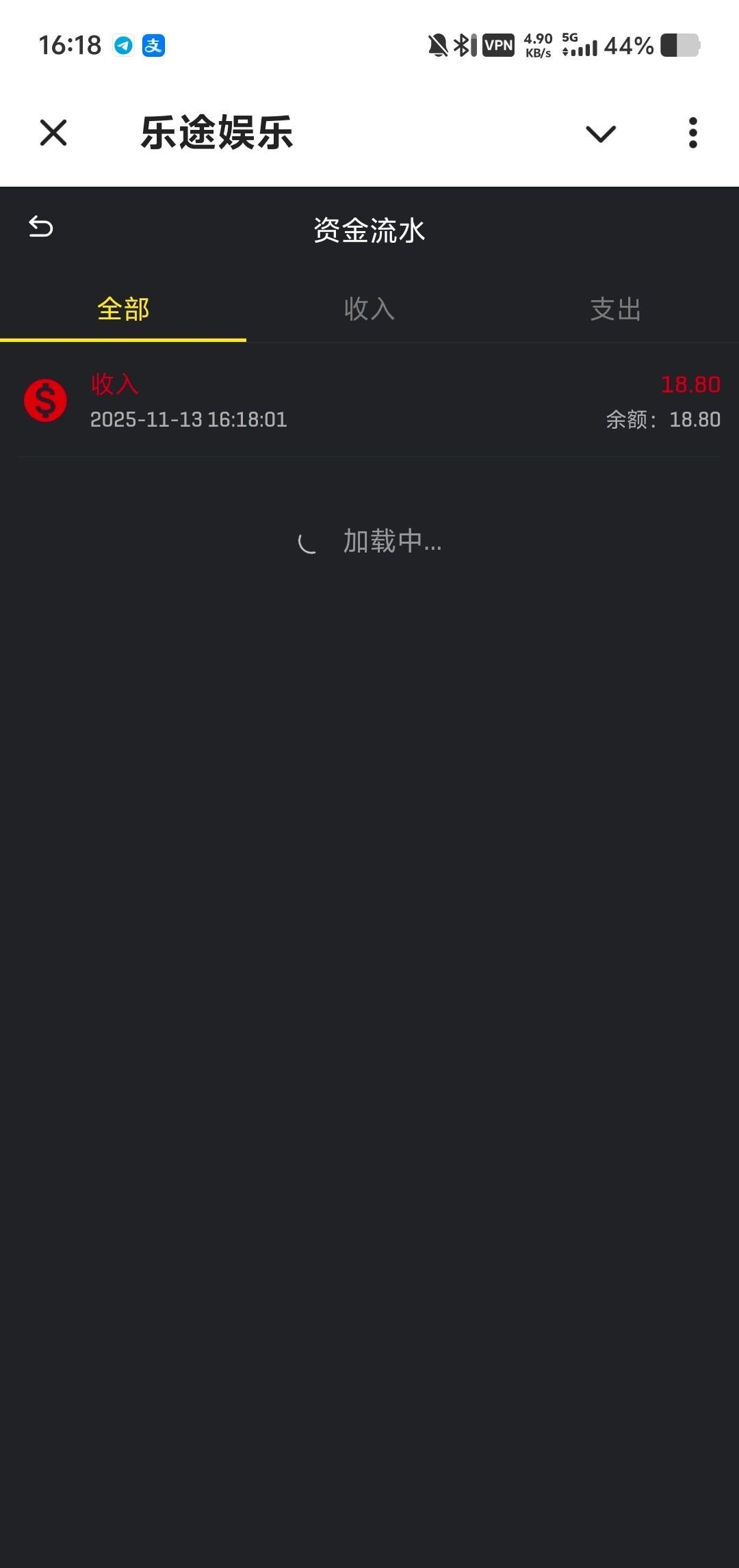Go back from 资金流水 page
Viewport: 739px width, 1568px height.
tap(41, 227)
